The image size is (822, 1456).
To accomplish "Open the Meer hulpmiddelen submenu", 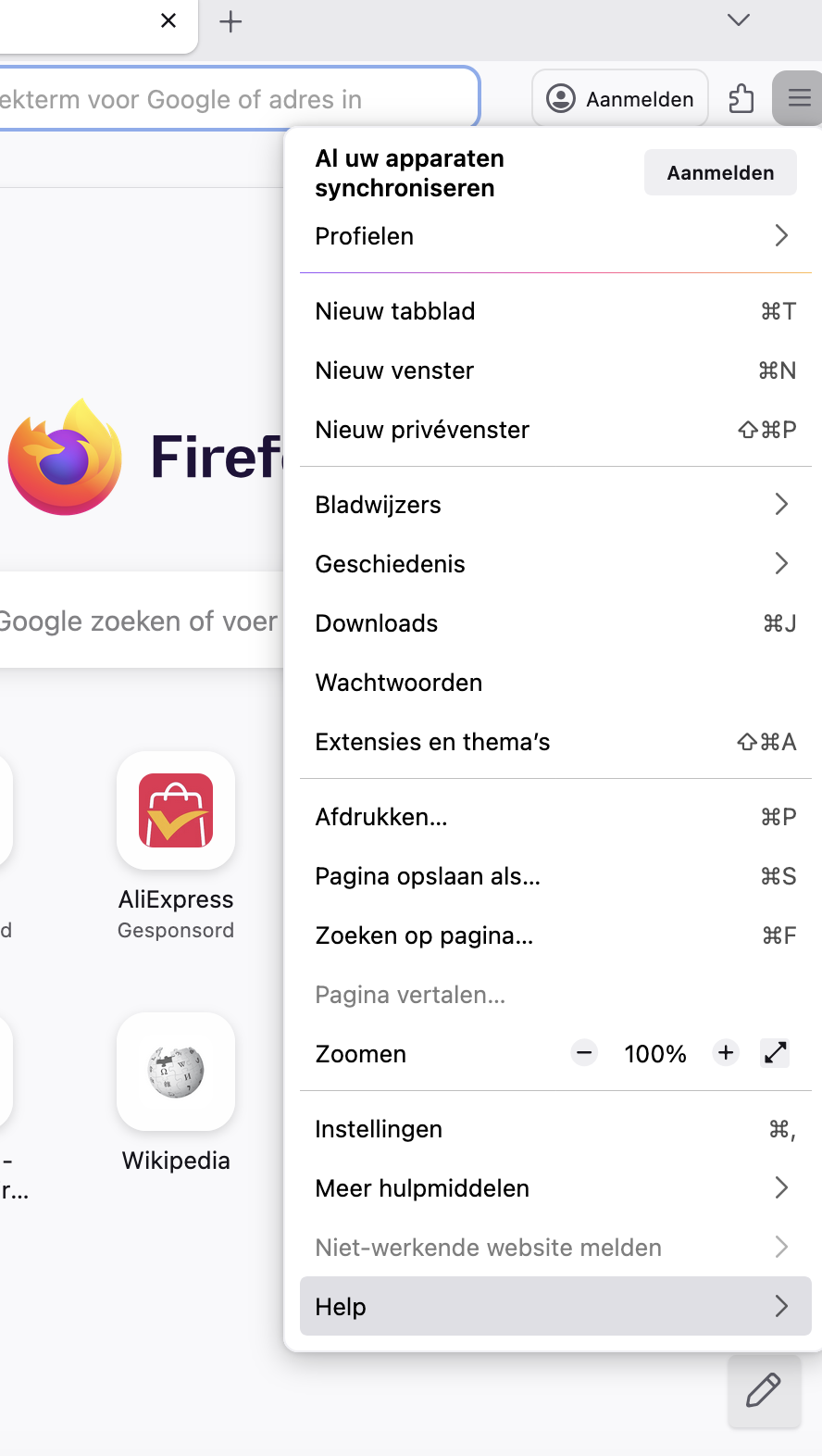I will click(x=555, y=1187).
